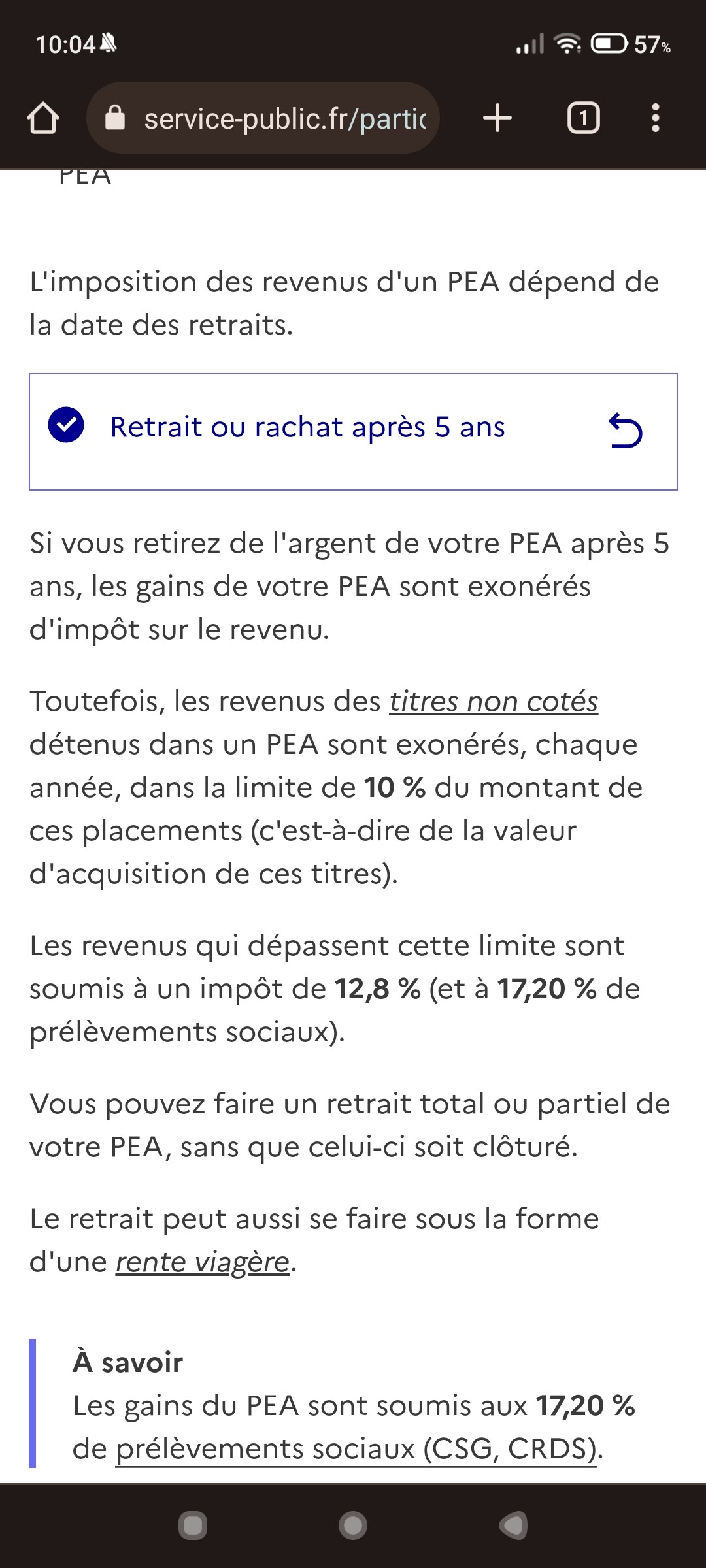Tap the system back button
706x1568 pixels.
pyautogui.click(x=514, y=1526)
